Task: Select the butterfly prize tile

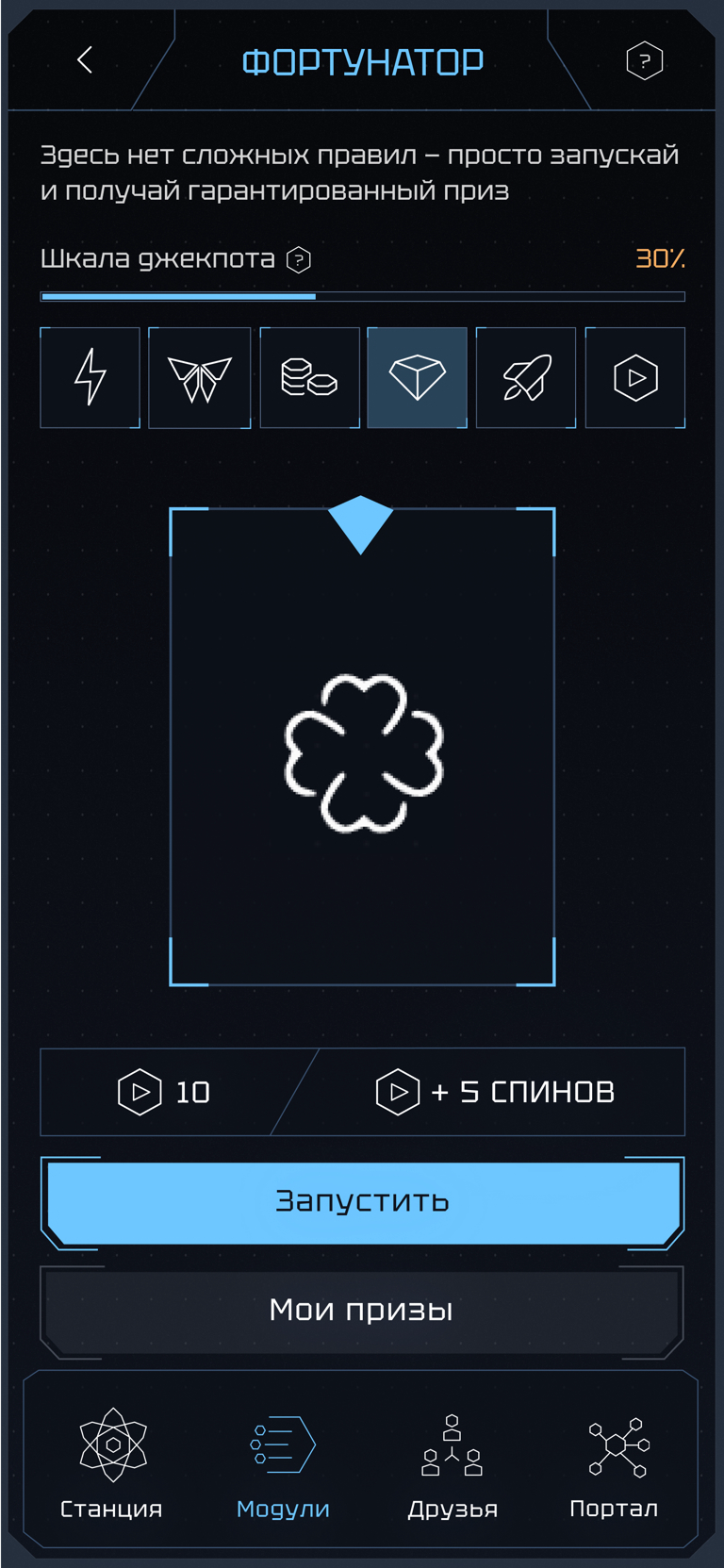Action: [x=200, y=377]
